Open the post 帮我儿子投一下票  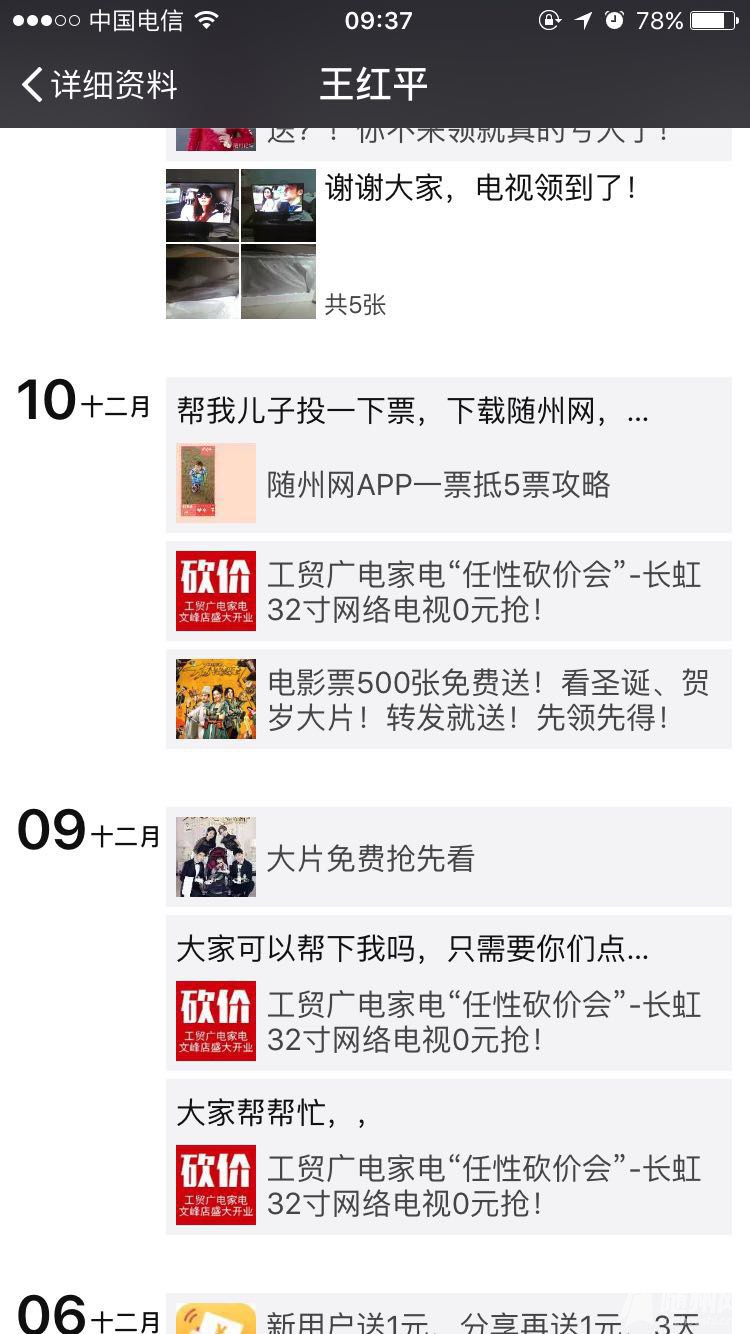412,410
